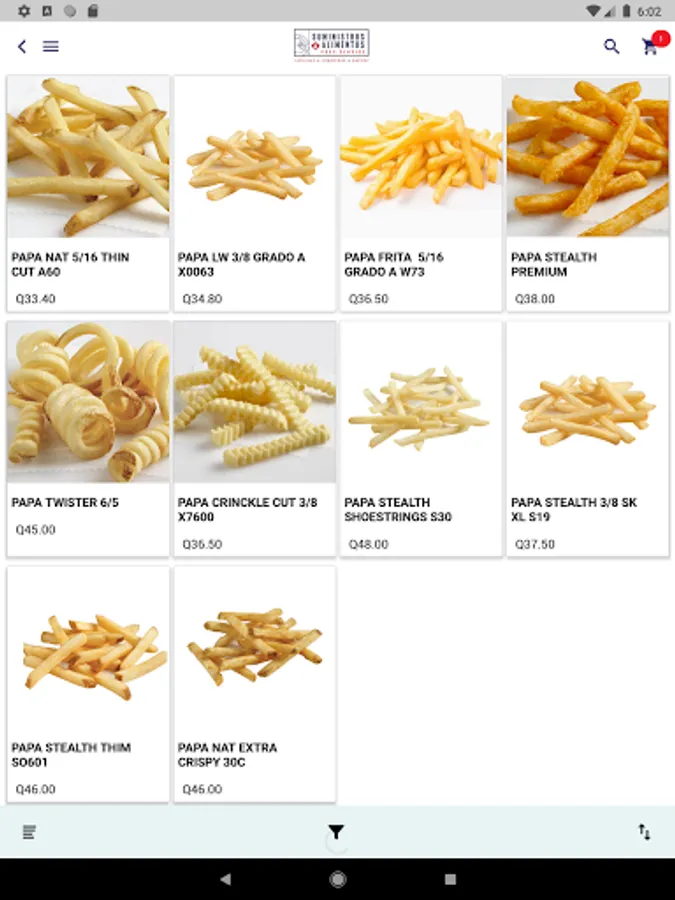Open PAPA STEALTH 3/8 SK XL S19
The image size is (675, 900).
588,438
